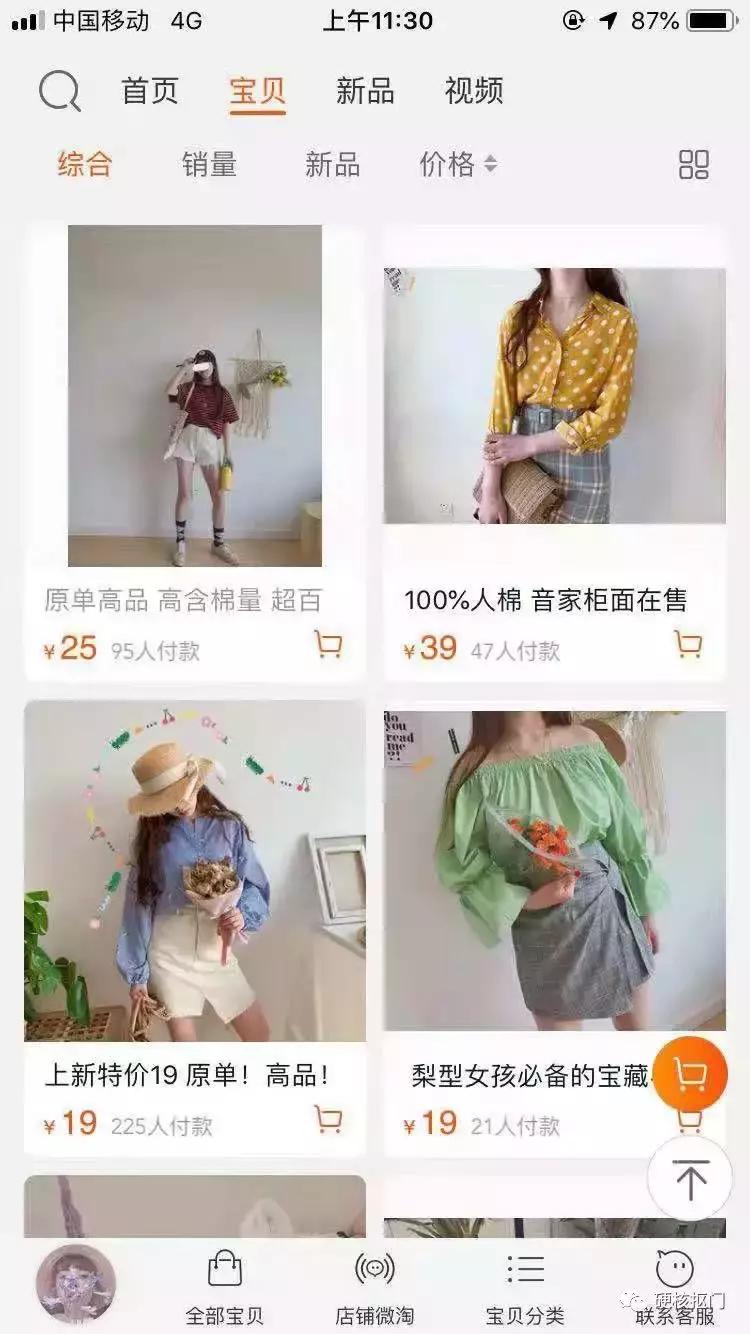The height and width of the screenshot is (1334, 750).
Task: Tap the back-to-top arrow button
Action: 688,1178
